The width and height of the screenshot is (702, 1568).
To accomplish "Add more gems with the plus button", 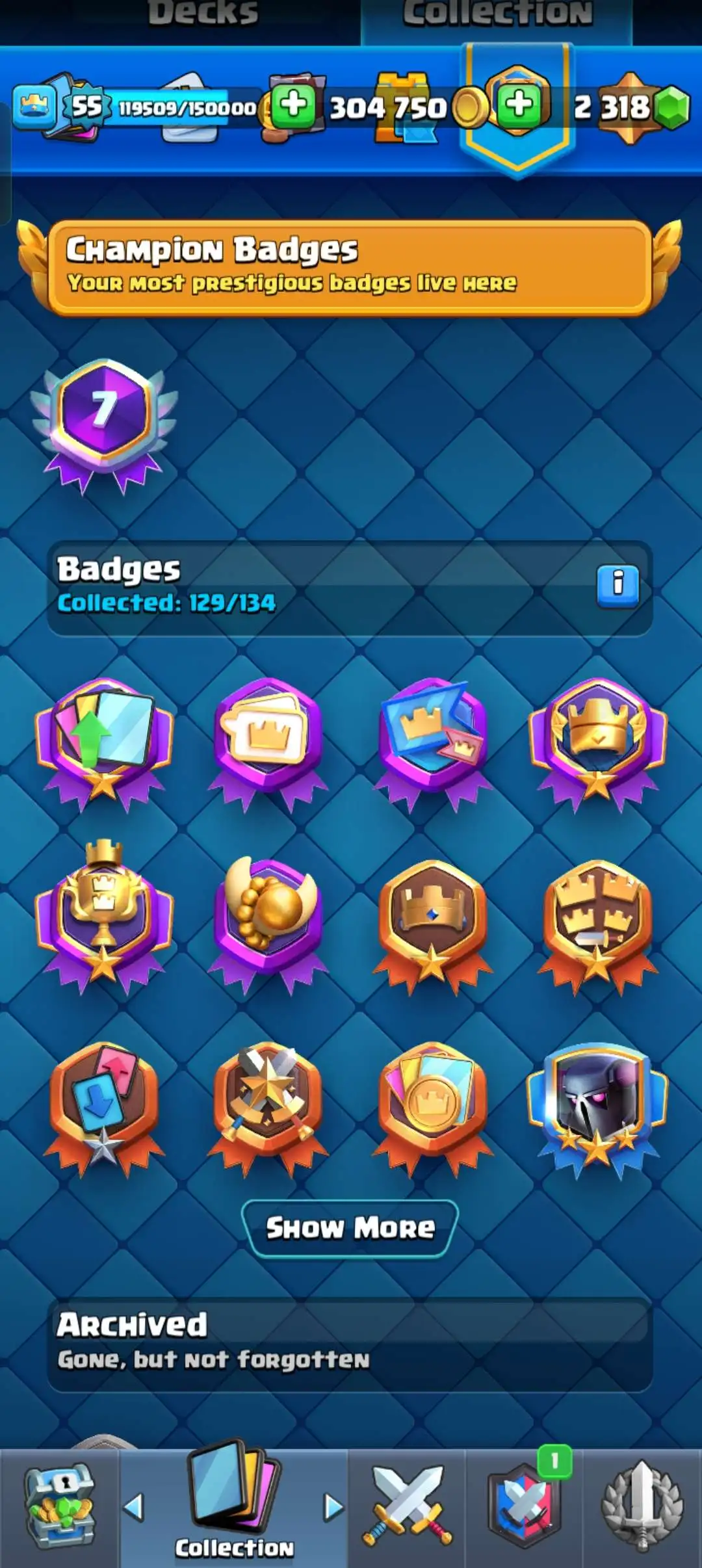I will 518,104.
